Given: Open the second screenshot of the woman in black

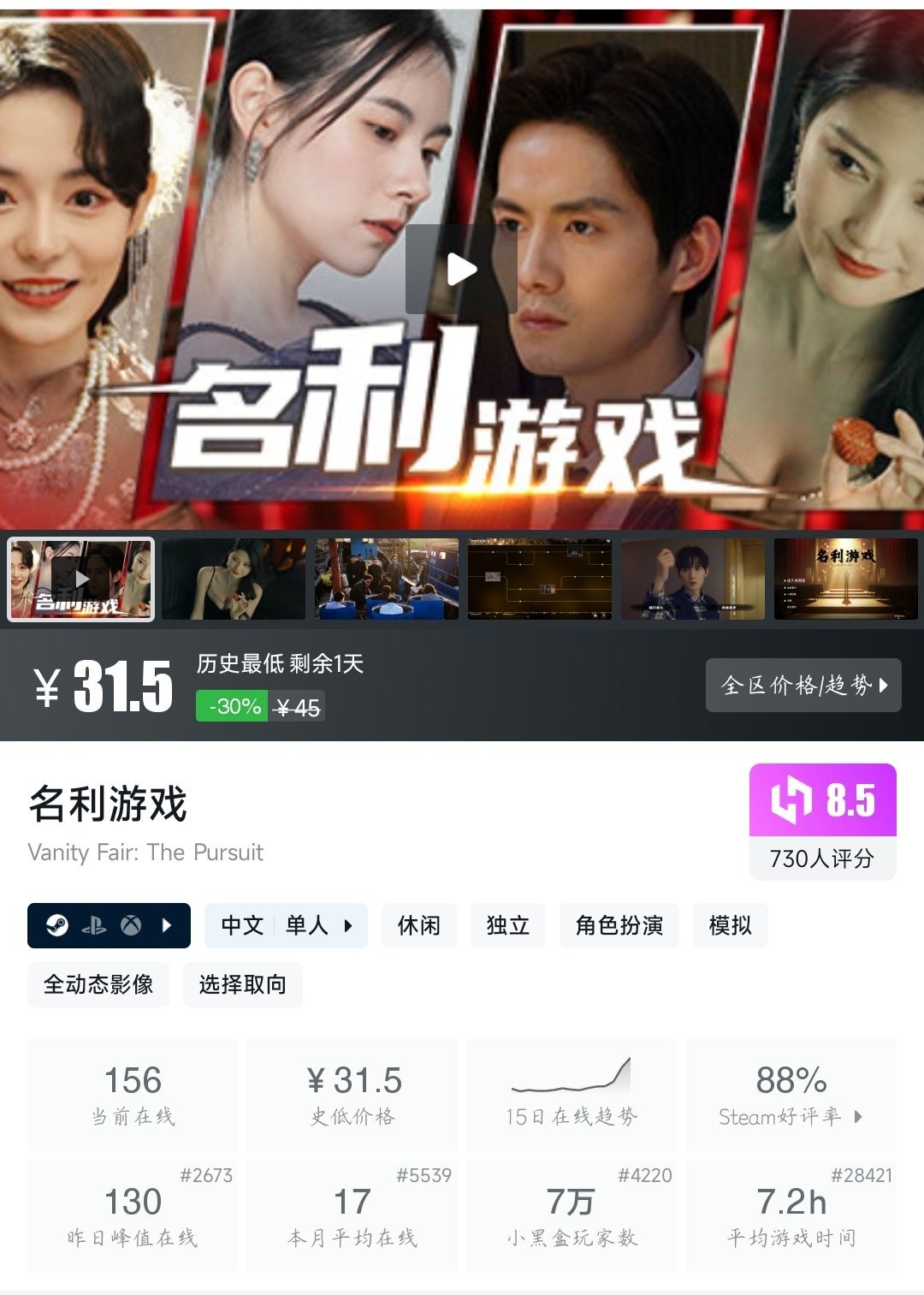Looking at the screenshot, I should 234,579.
